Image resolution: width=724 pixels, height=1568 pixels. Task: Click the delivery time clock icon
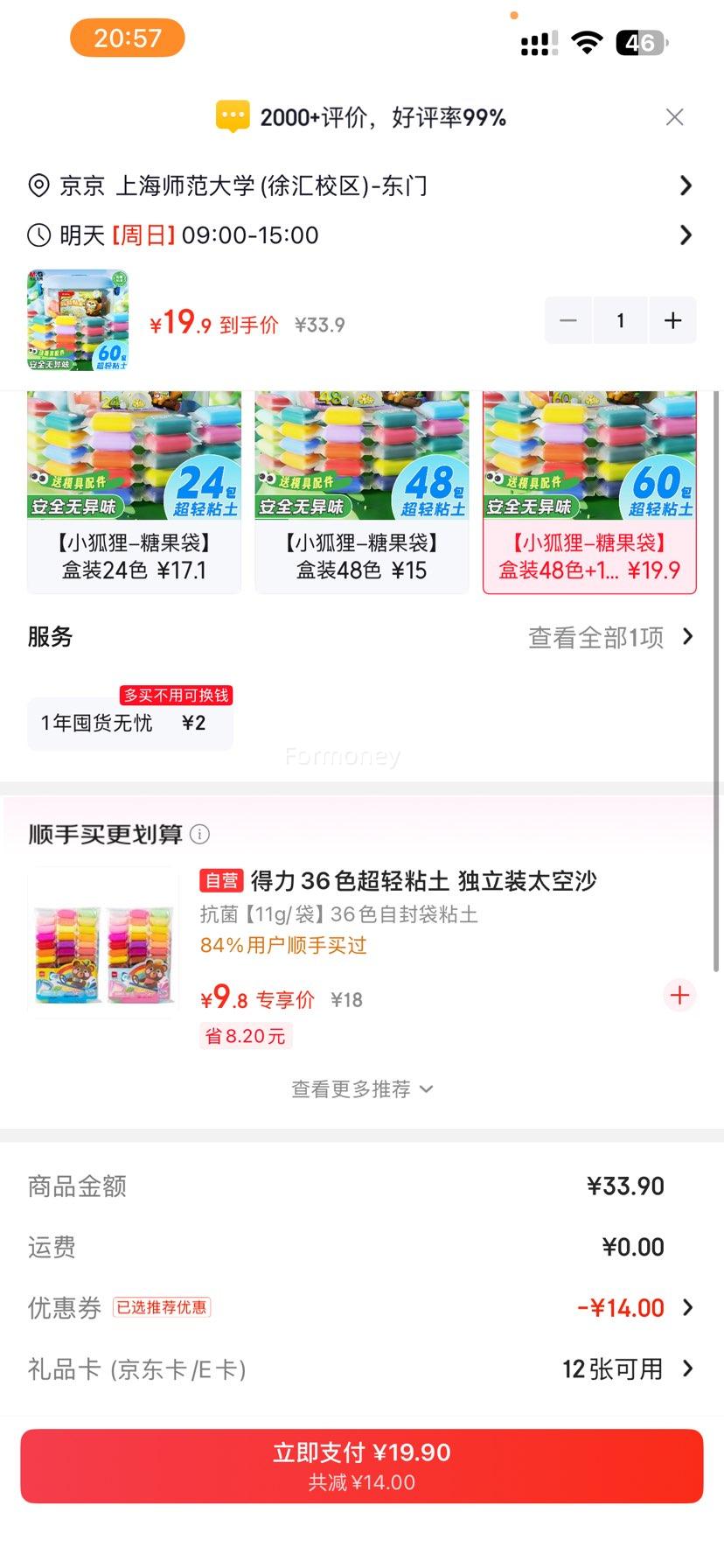coord(36,234)
